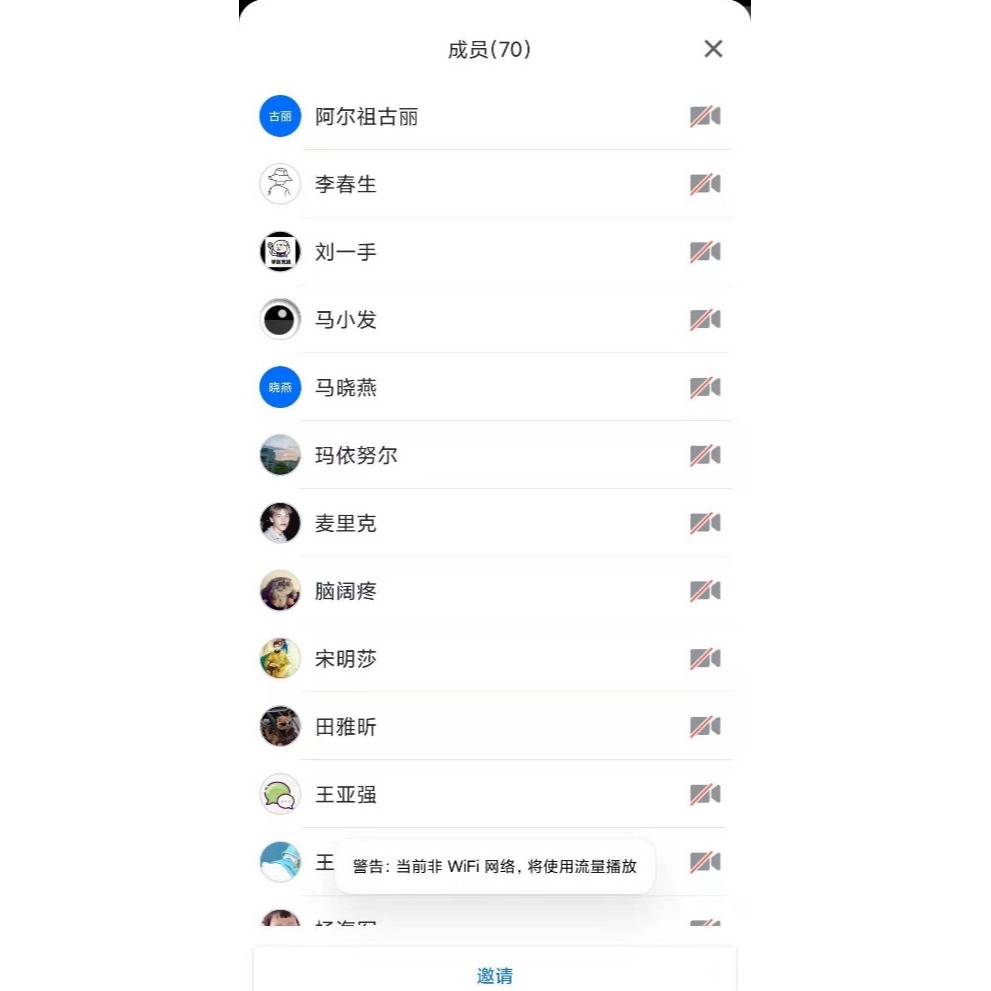Open 刘一手's member entry

346,252
